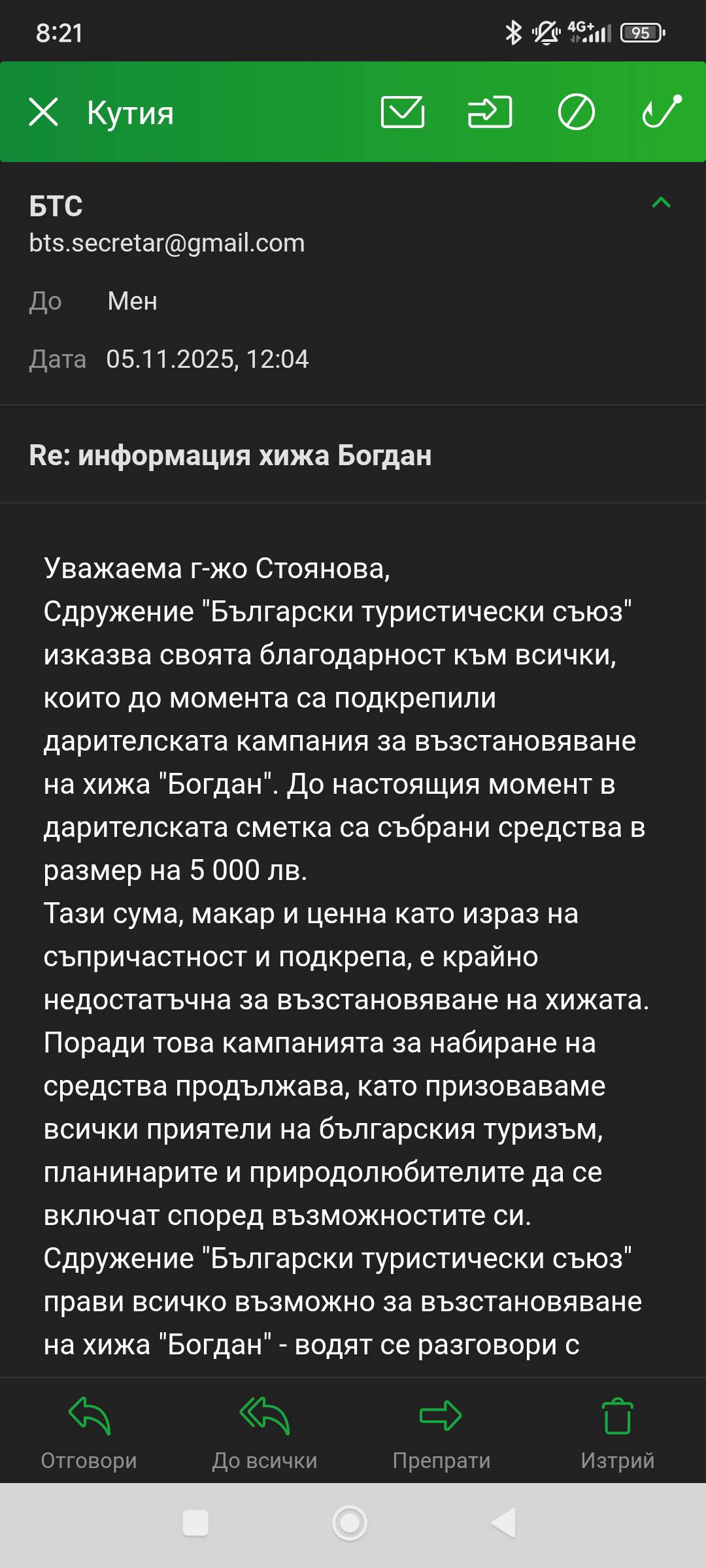Close the email with the X icon

point(44,112)
